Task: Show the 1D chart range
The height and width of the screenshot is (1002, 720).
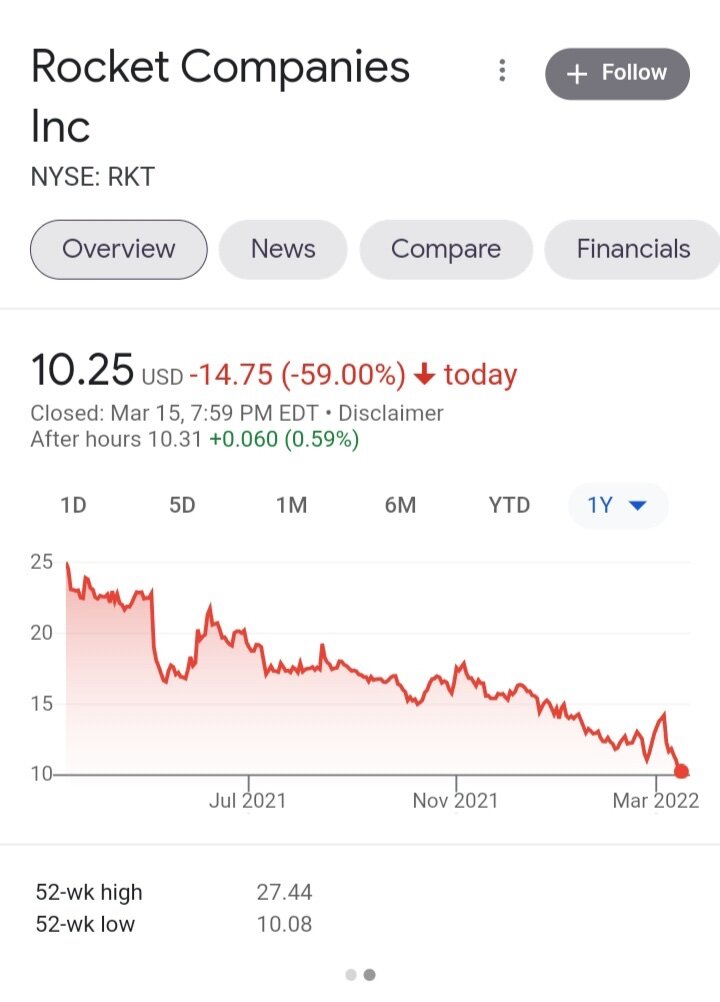Action: tap(73, 505)
